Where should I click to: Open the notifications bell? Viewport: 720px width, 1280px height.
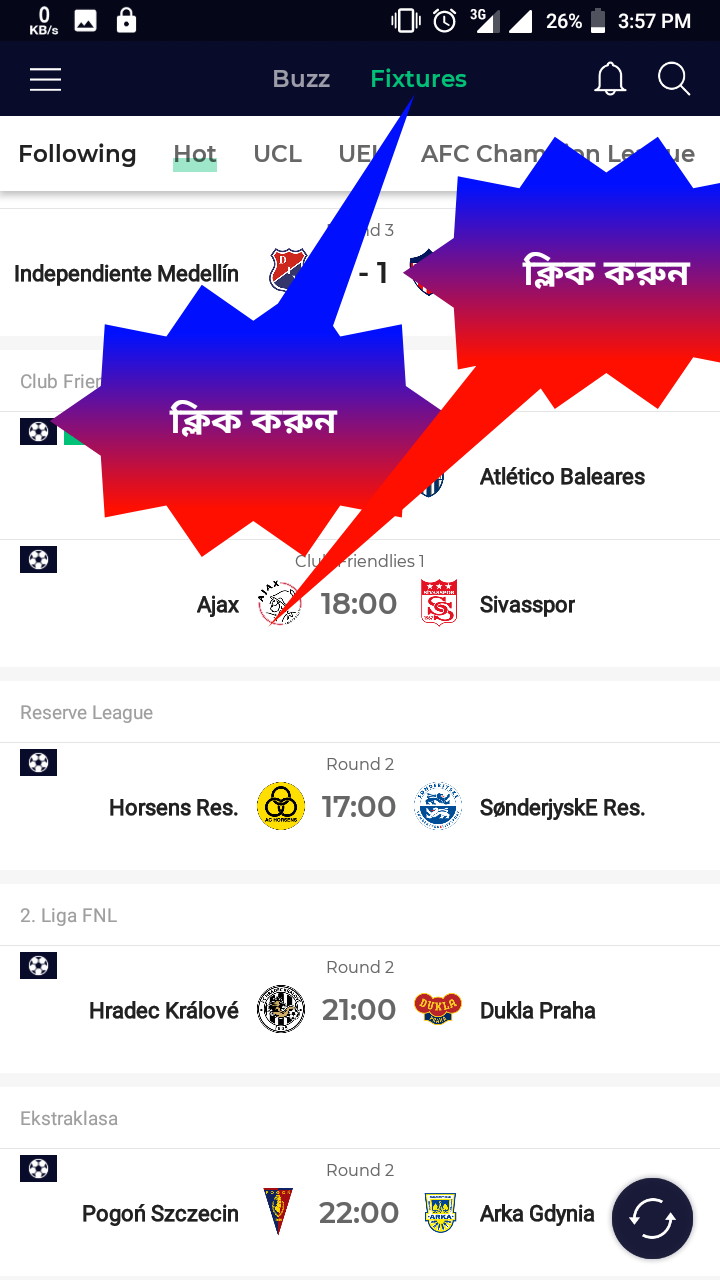click(x=610, y=80)
